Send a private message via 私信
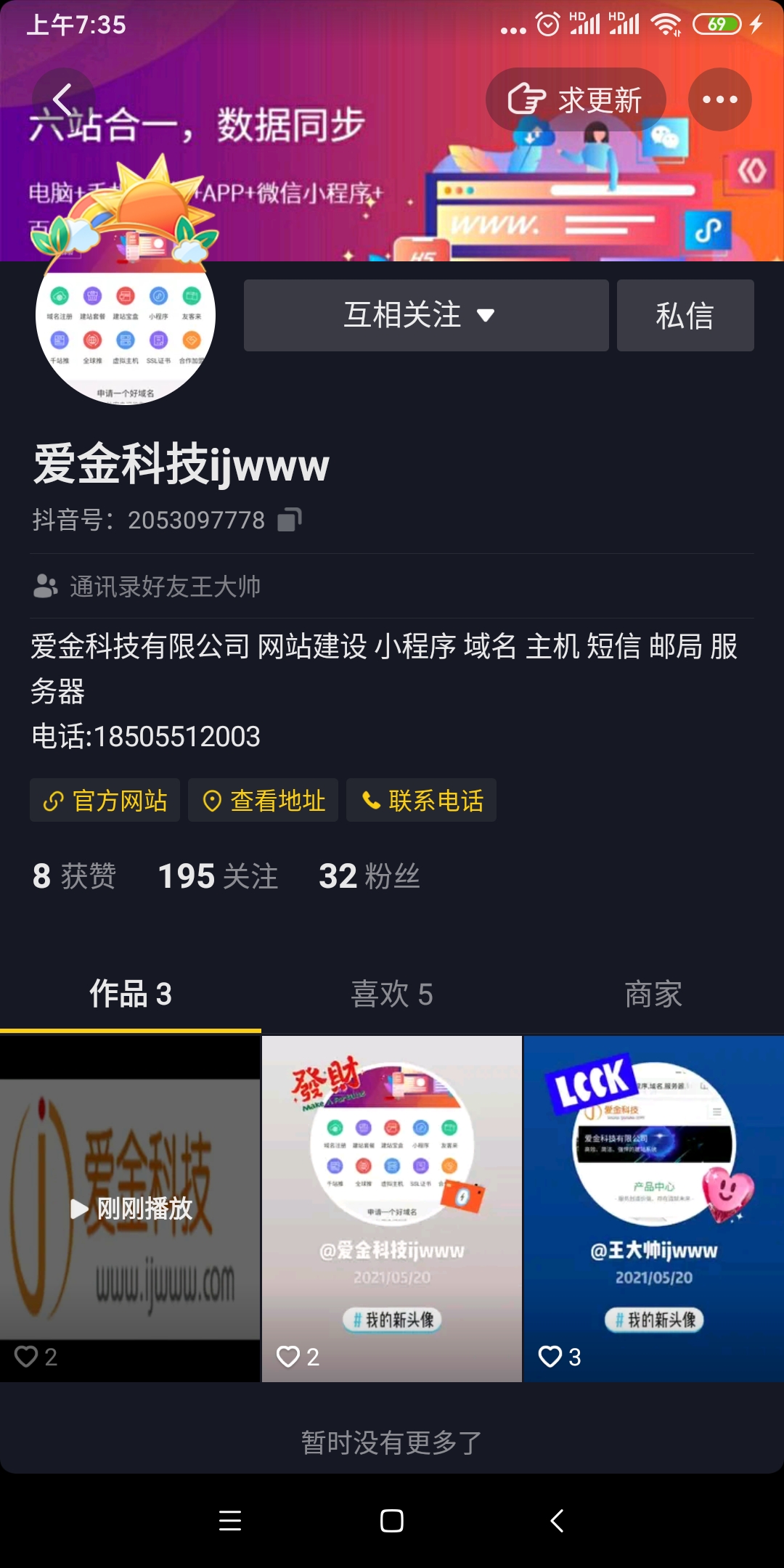The height and width of the screenshot is (1568, 784). click(x=685, y=315)
